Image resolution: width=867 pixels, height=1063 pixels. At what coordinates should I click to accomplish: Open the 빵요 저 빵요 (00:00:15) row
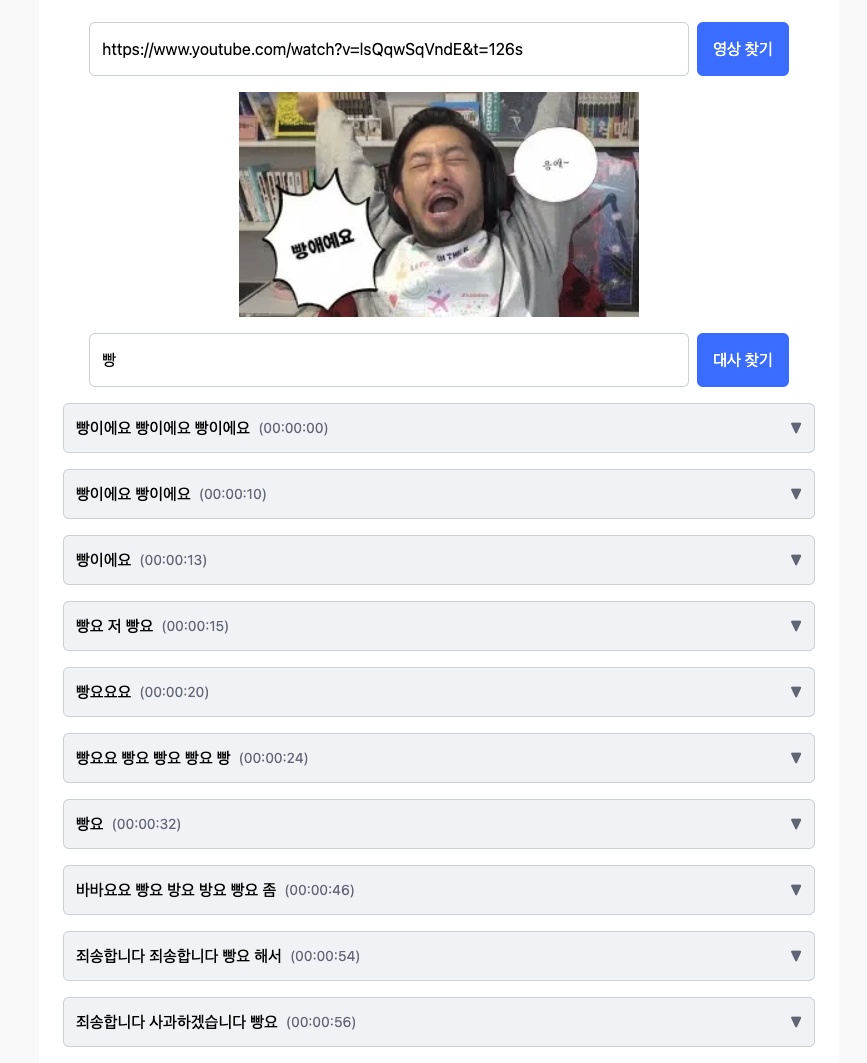click(x=438, y=626)
